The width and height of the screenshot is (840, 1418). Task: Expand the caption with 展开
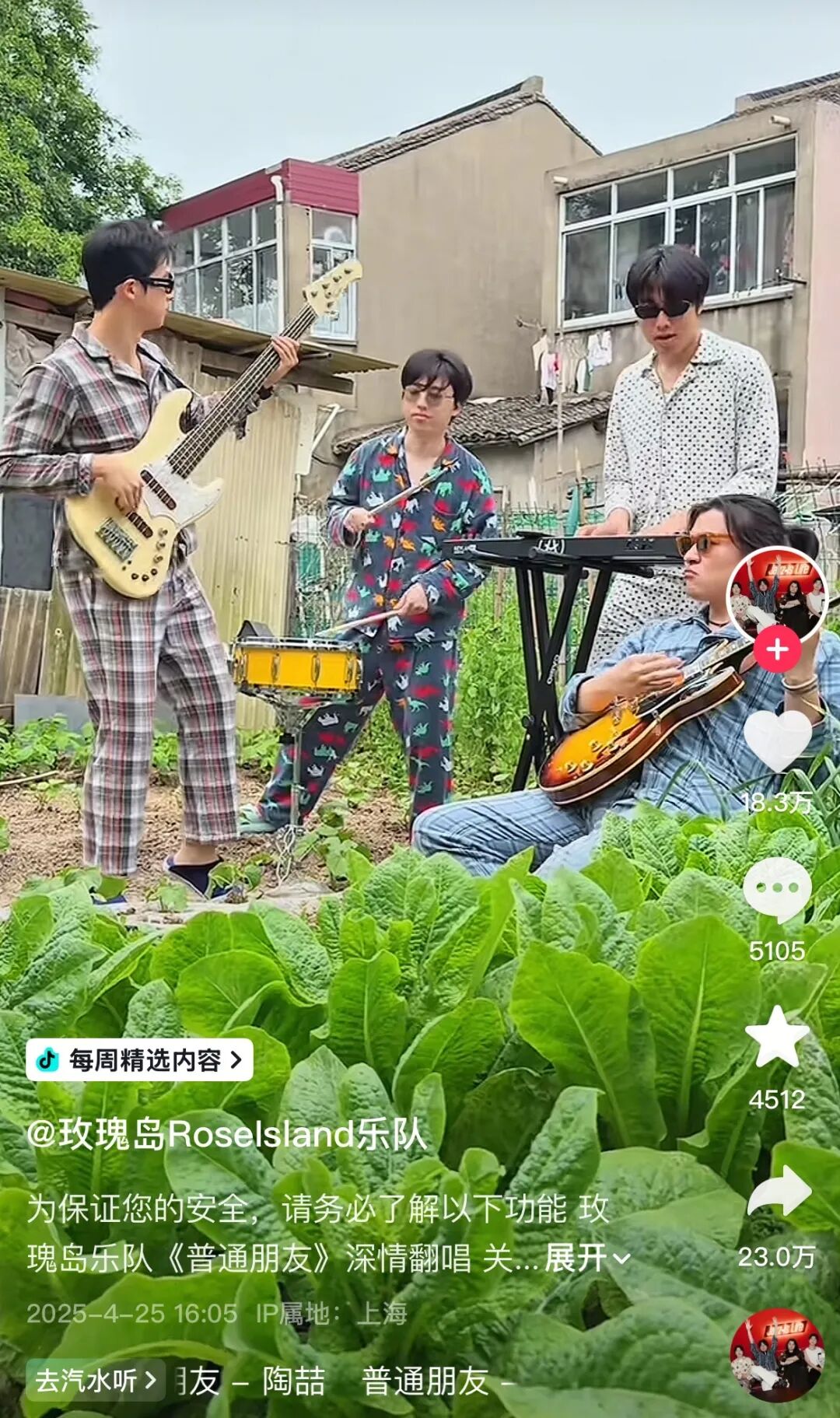(586, 1257)
